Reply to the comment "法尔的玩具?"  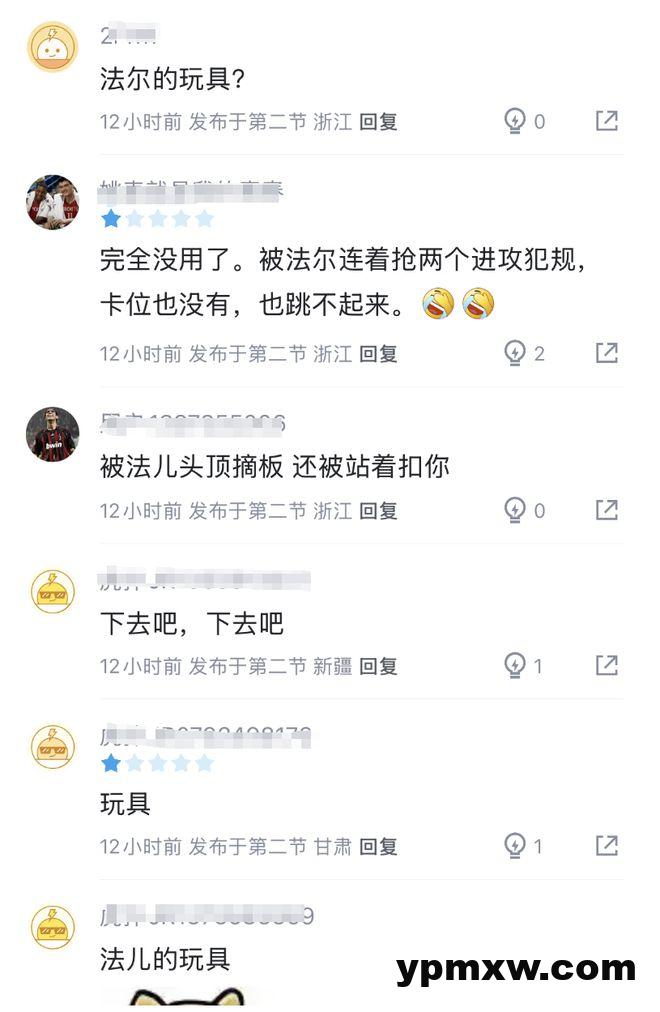378,122
